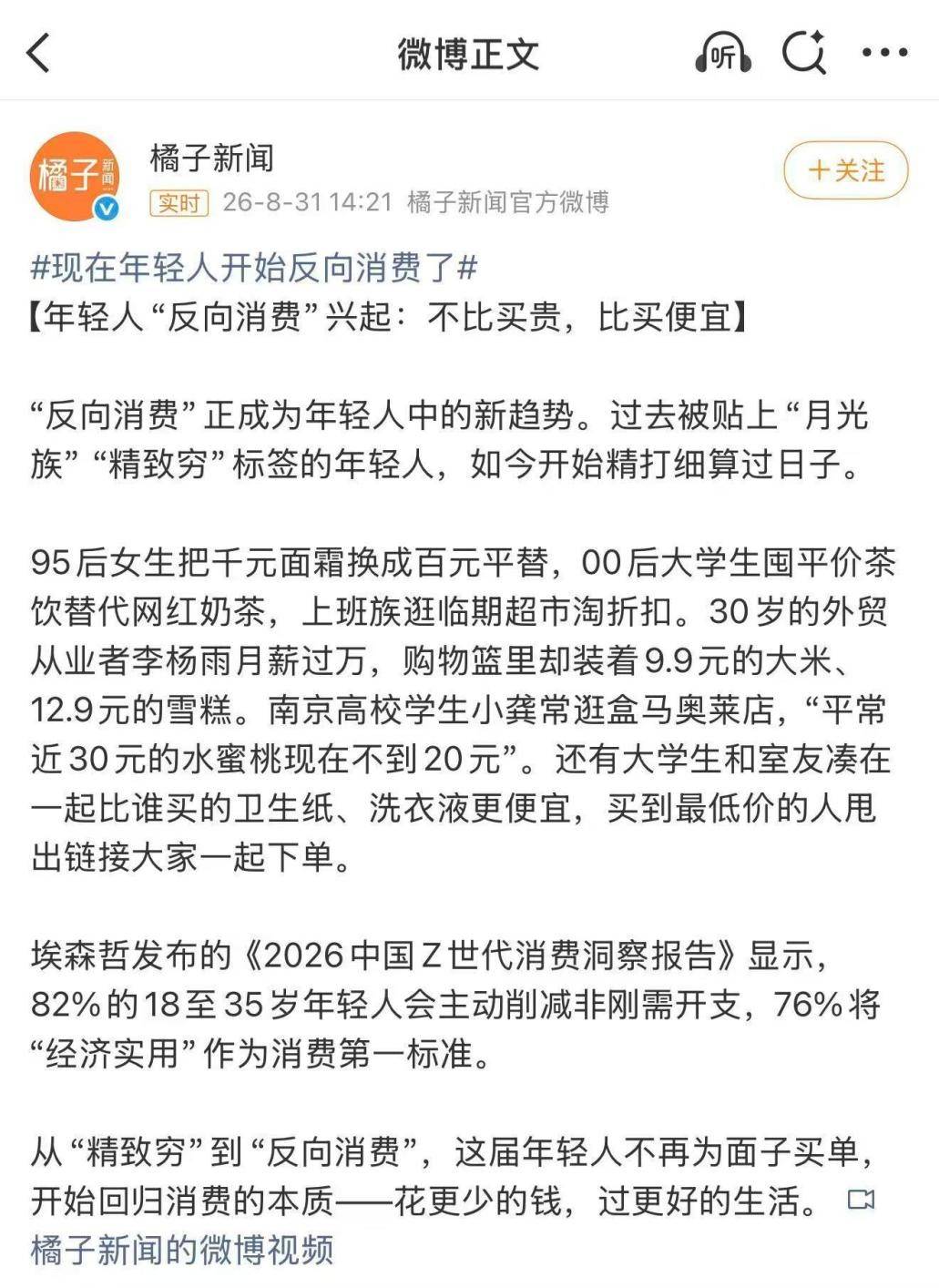Tap the 橘子新闻 account name

click(x=211, y=158)
